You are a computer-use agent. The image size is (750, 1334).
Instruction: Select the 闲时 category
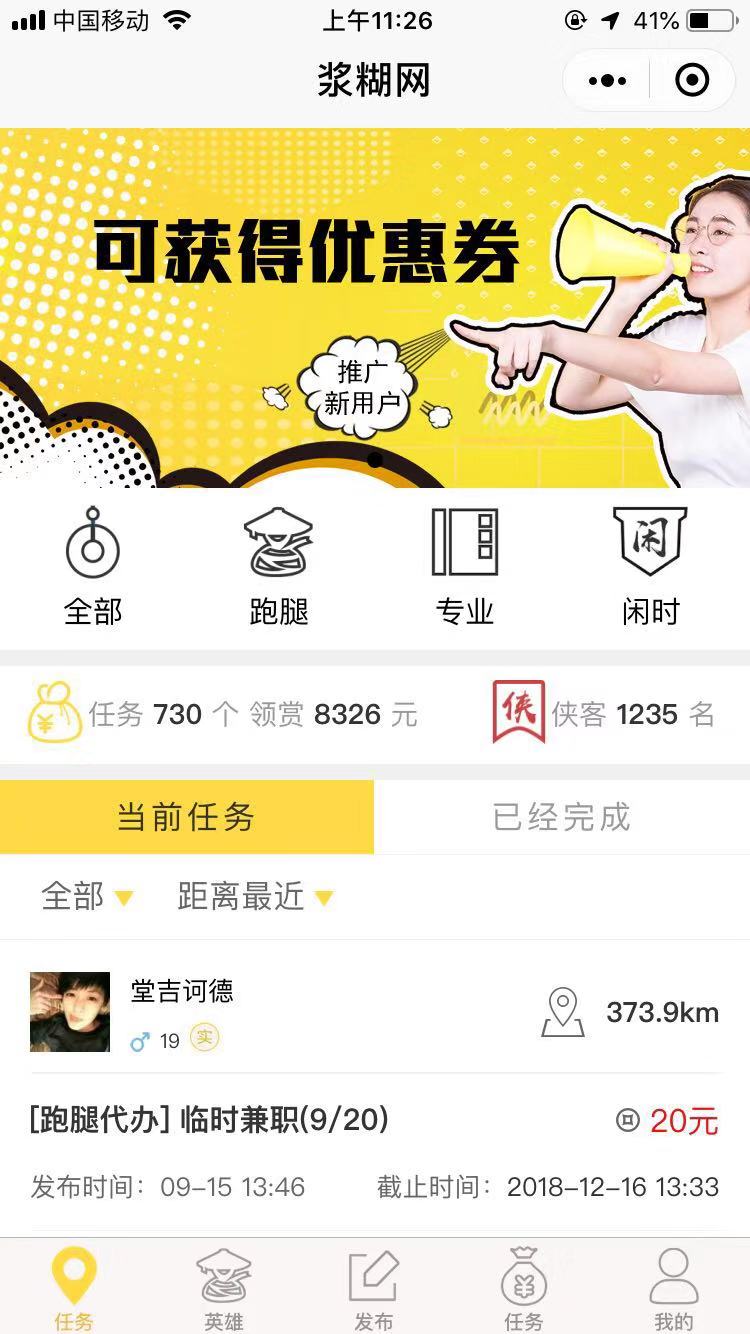(650, 566)
